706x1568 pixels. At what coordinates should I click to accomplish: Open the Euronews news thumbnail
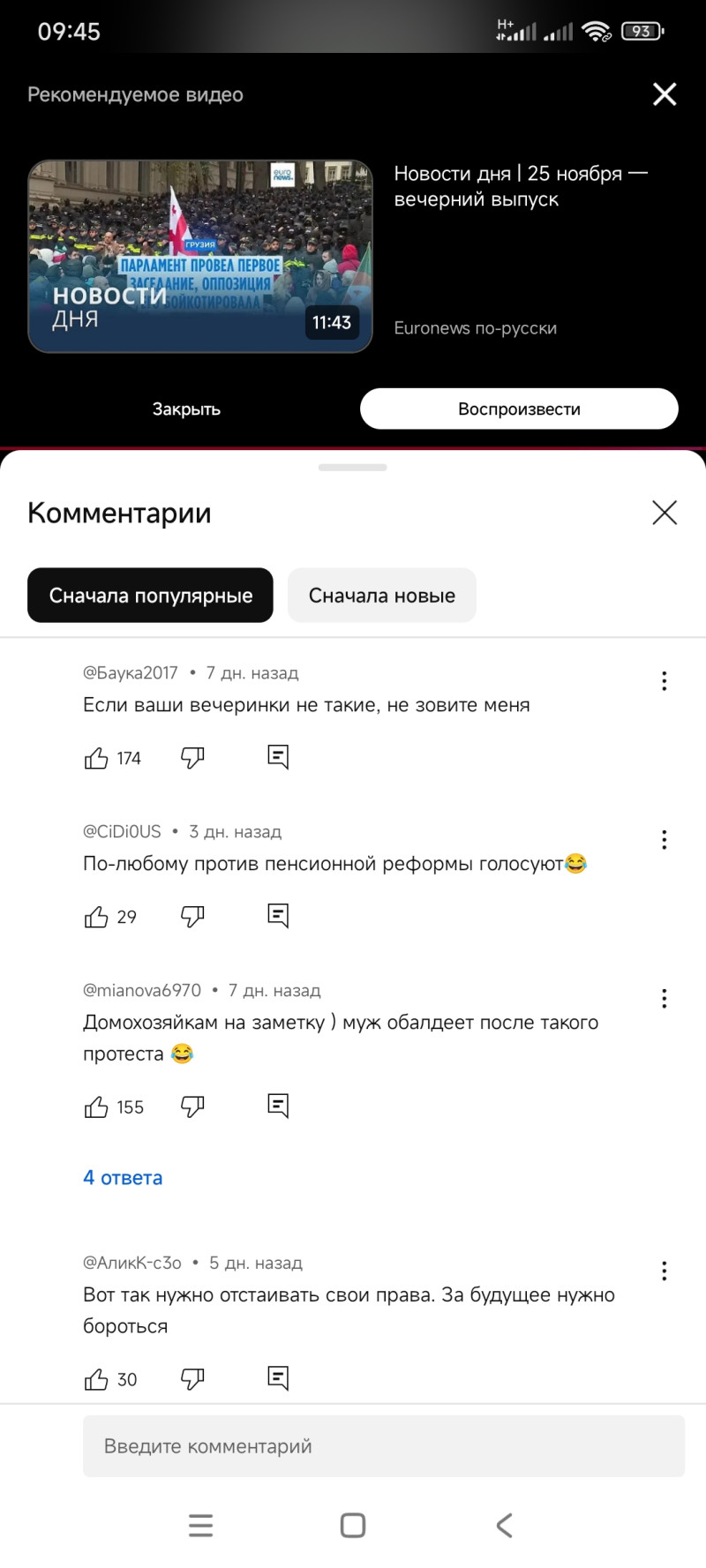200,256
